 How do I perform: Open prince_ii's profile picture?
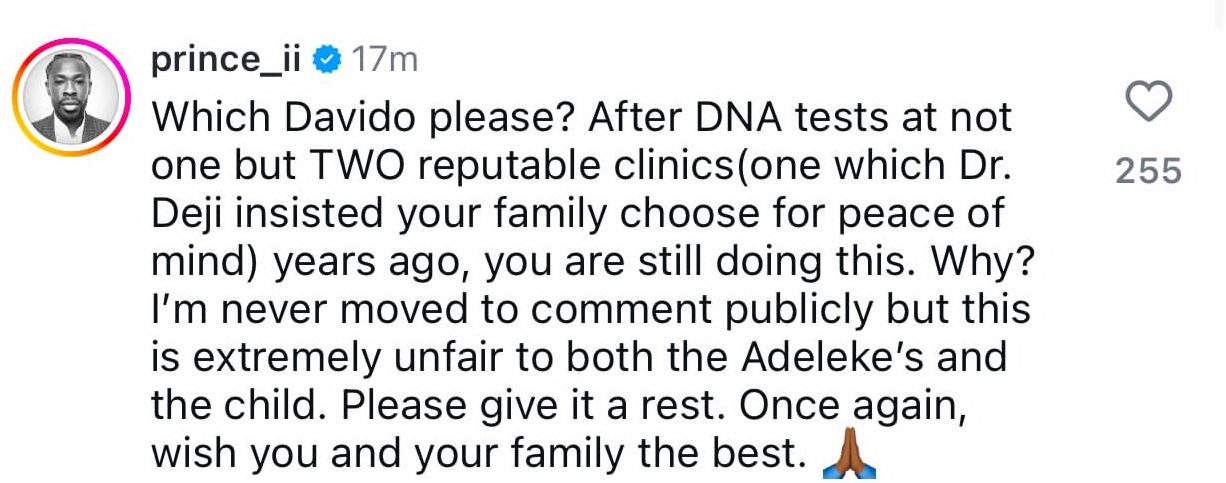[x=72, y=97]
